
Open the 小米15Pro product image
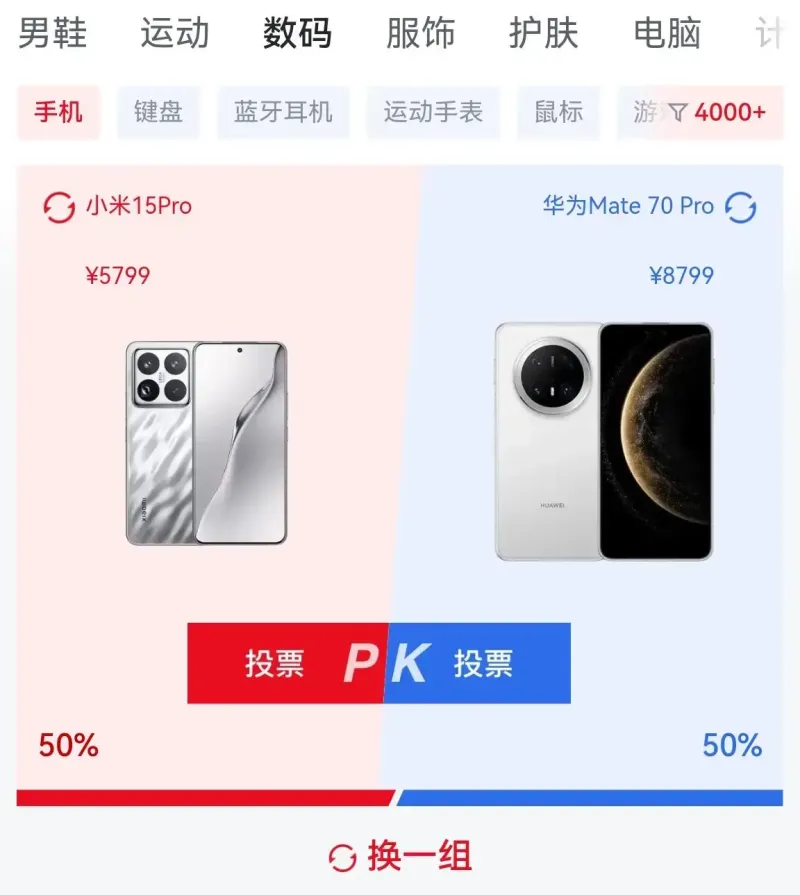[207, 443]
